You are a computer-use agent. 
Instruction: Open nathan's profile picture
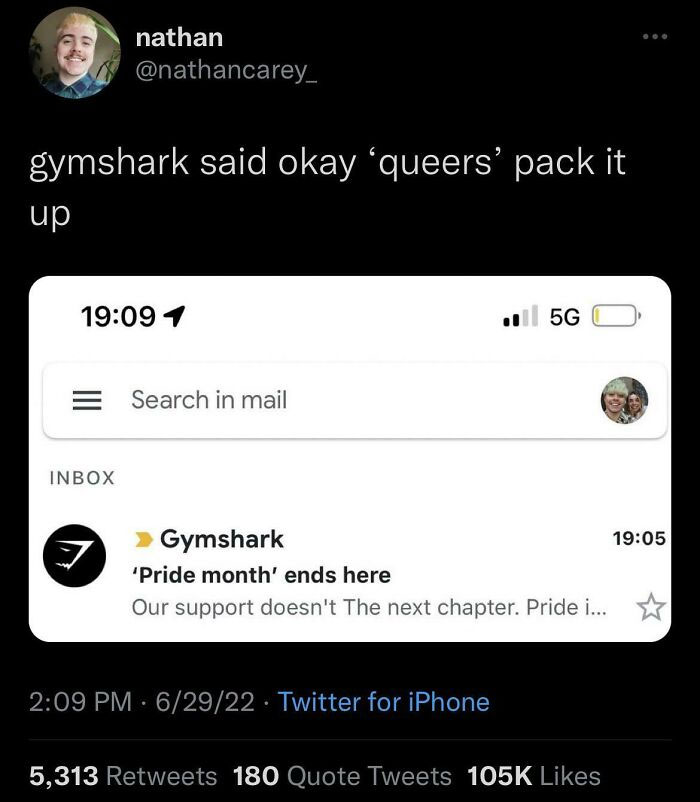[75, 52]
